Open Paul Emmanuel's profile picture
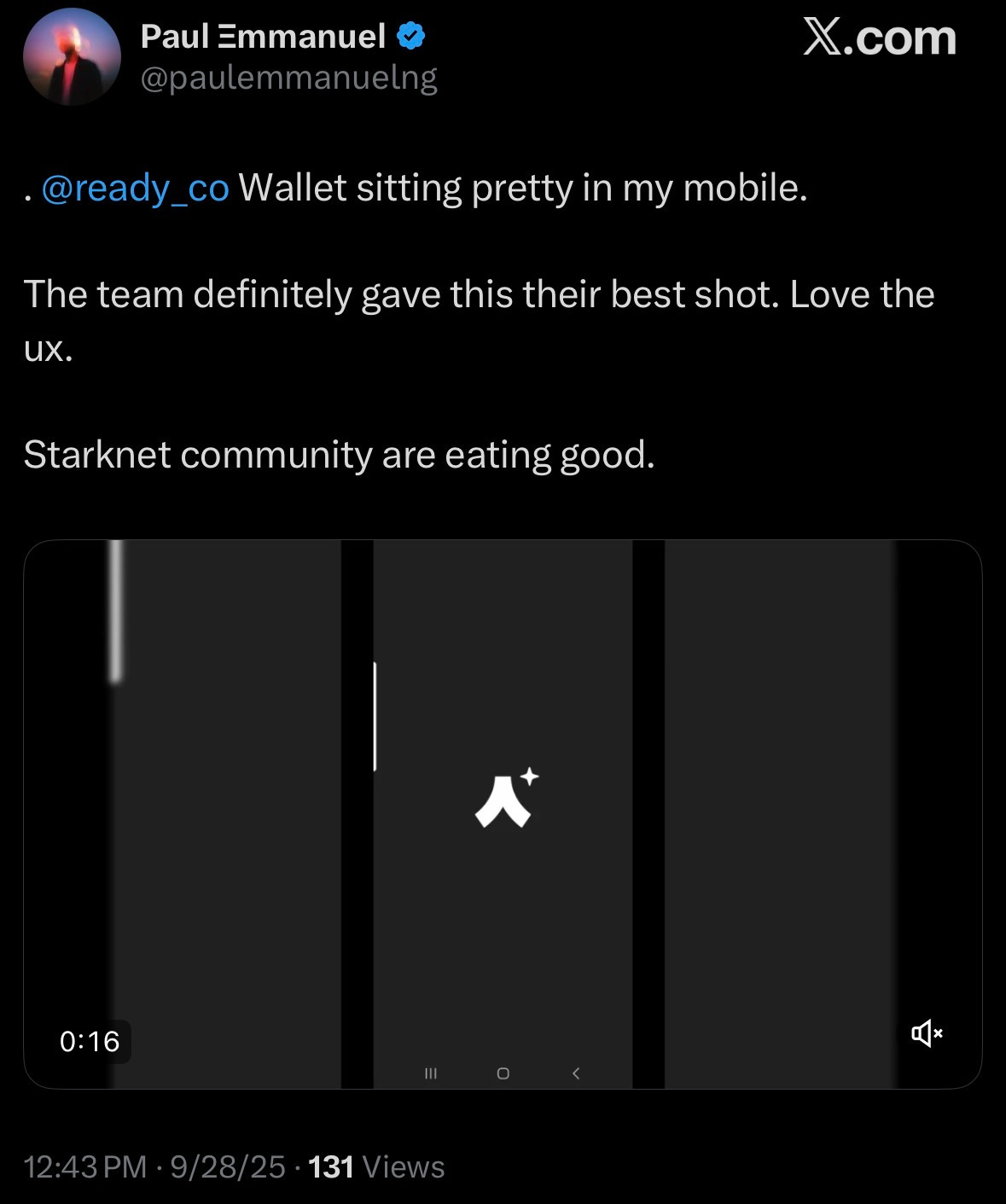Viewport: 1006px width, 1204px height. (72, 57)
